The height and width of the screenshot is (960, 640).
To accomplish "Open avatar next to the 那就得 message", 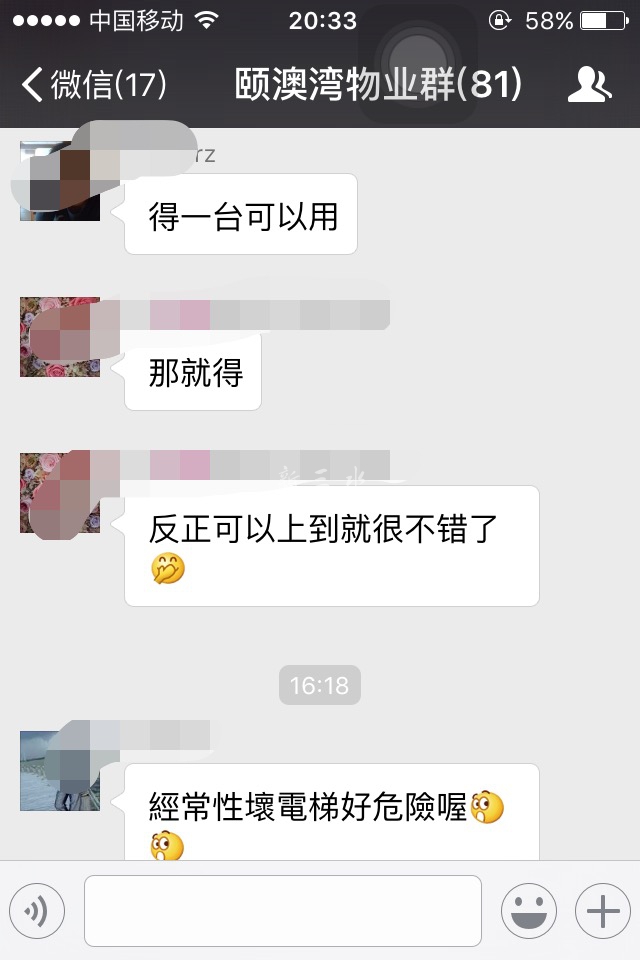I will tap(60, 337).
